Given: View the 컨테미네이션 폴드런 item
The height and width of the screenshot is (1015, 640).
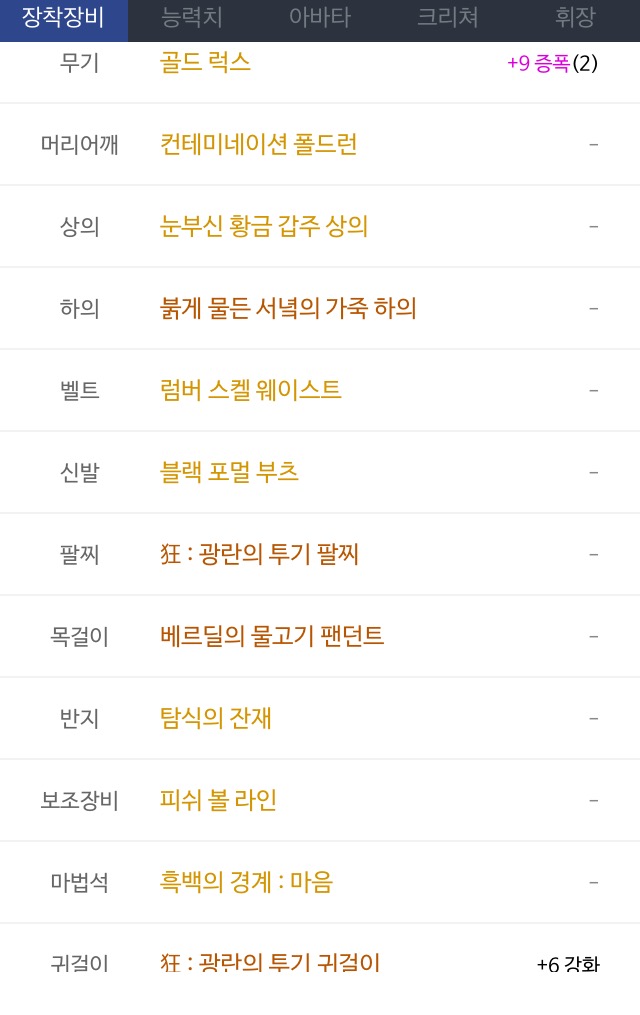Looking at the screenshot, I should [x=258, y=144].
